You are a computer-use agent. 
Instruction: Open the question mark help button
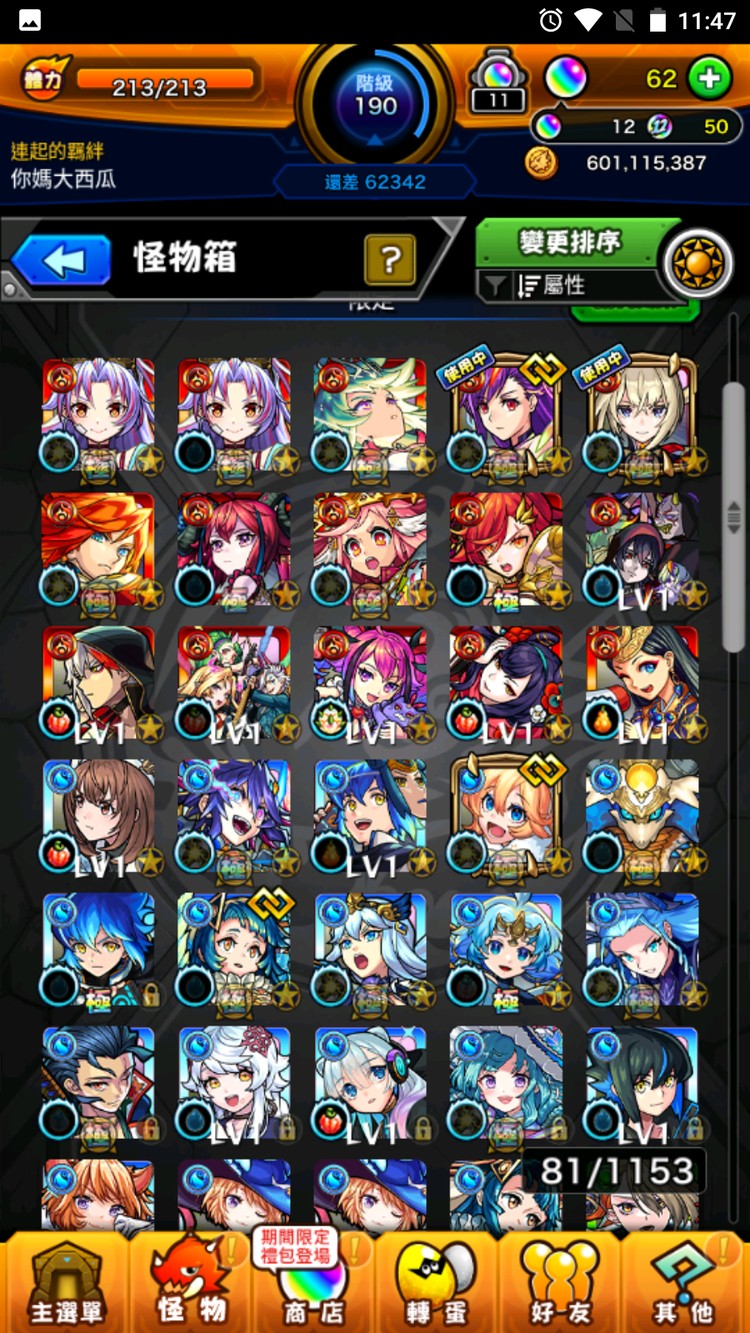coord(389,261)
